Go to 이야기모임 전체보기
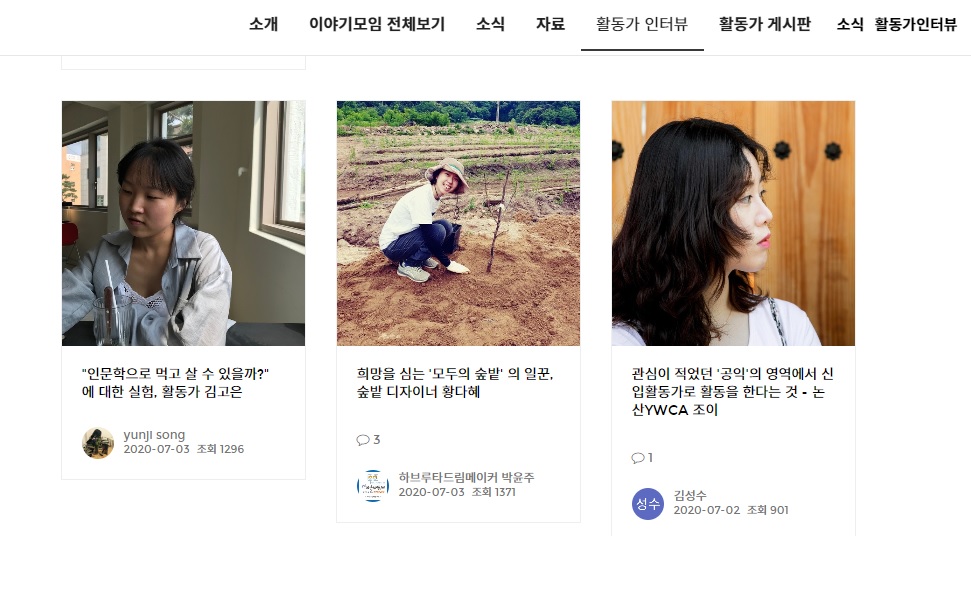The width and height of the screenshot is (971, 603). point(377,24)
